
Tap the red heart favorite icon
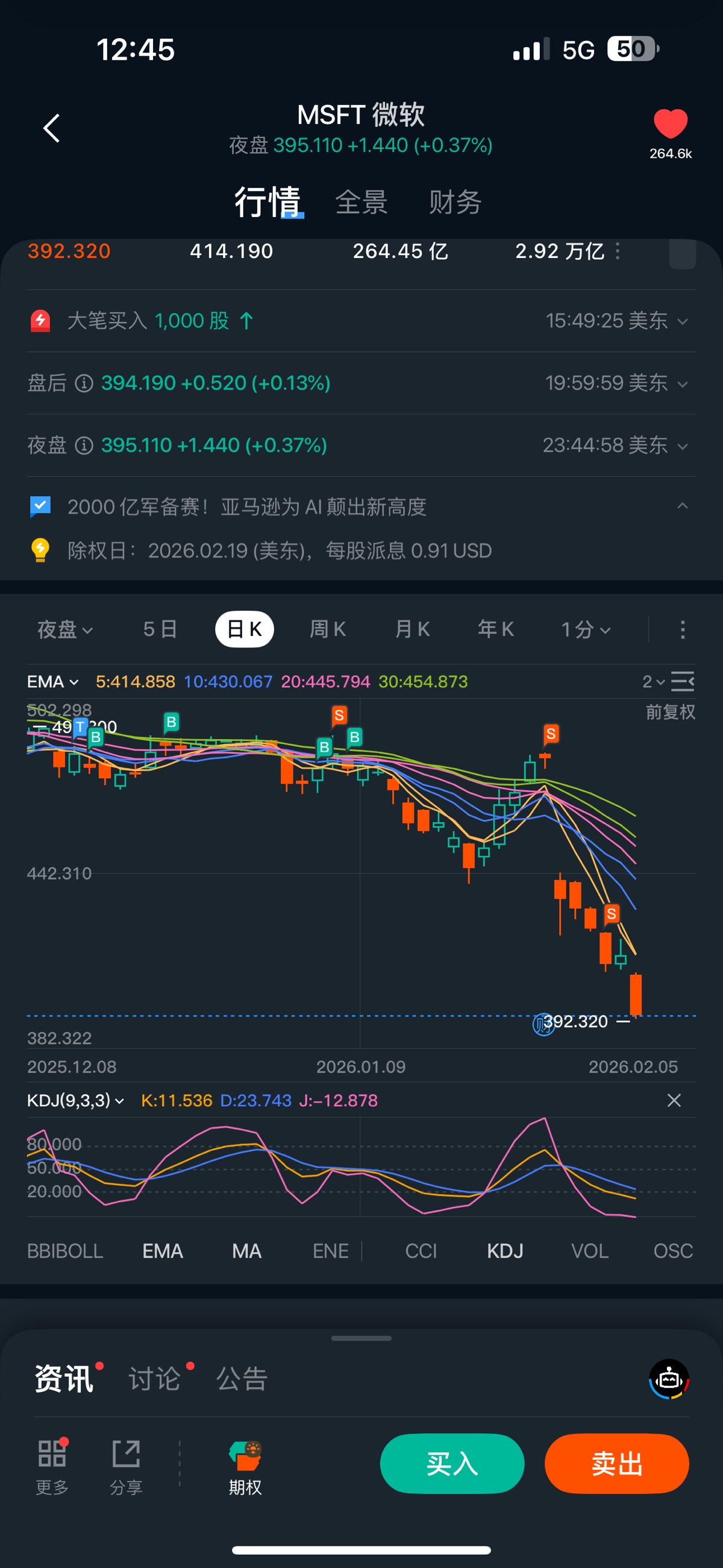[x=670, y=124]
